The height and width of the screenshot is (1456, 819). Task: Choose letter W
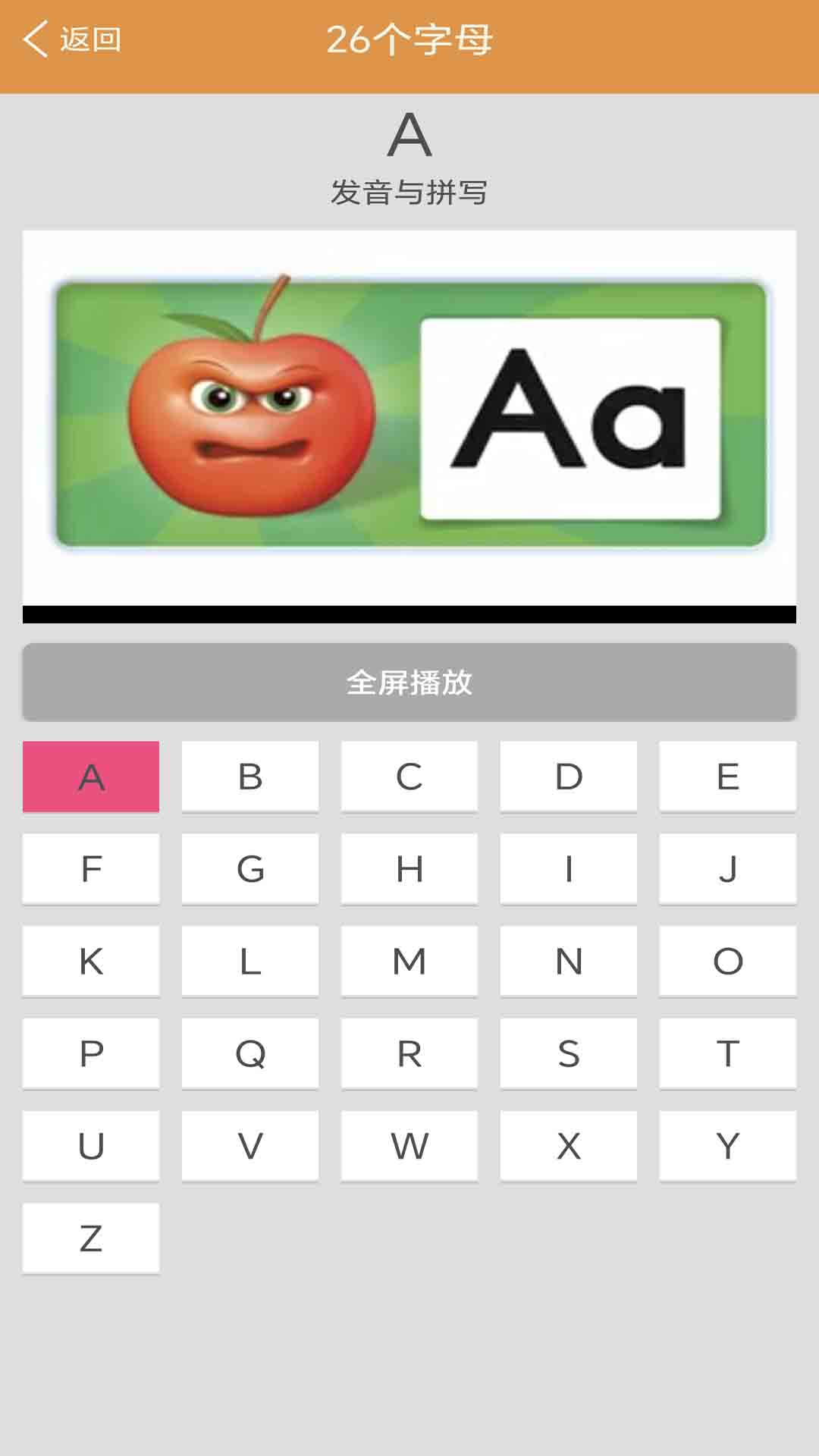pos(409,1146)
